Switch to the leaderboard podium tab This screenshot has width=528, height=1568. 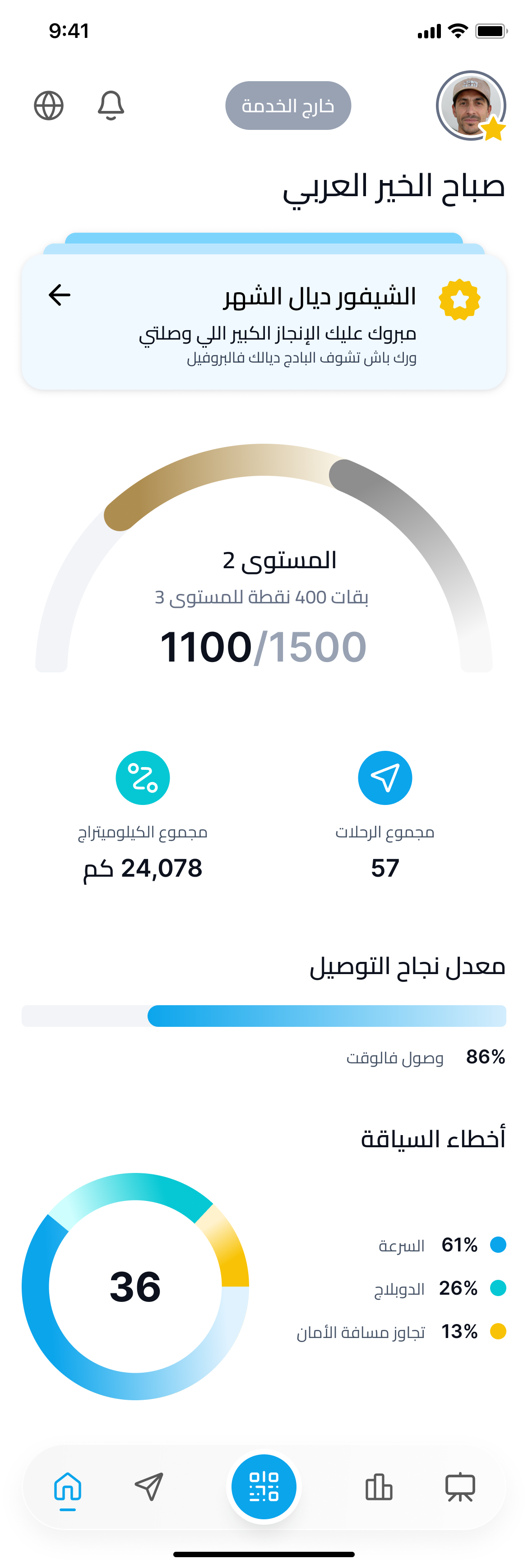pyautogui.click(x=379, y=1487)
